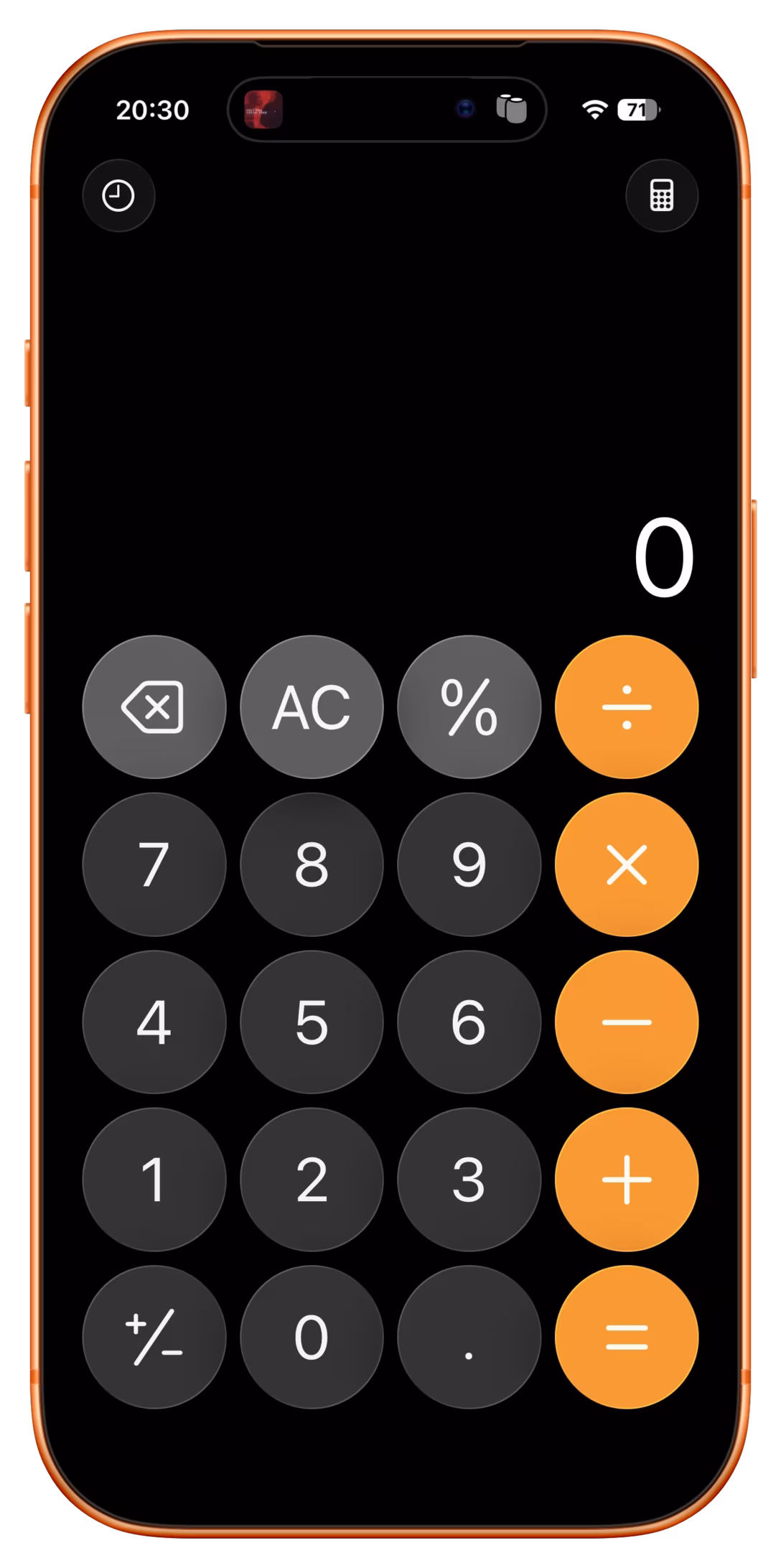Toggle the plus/minus sign key

point(154,1337)
